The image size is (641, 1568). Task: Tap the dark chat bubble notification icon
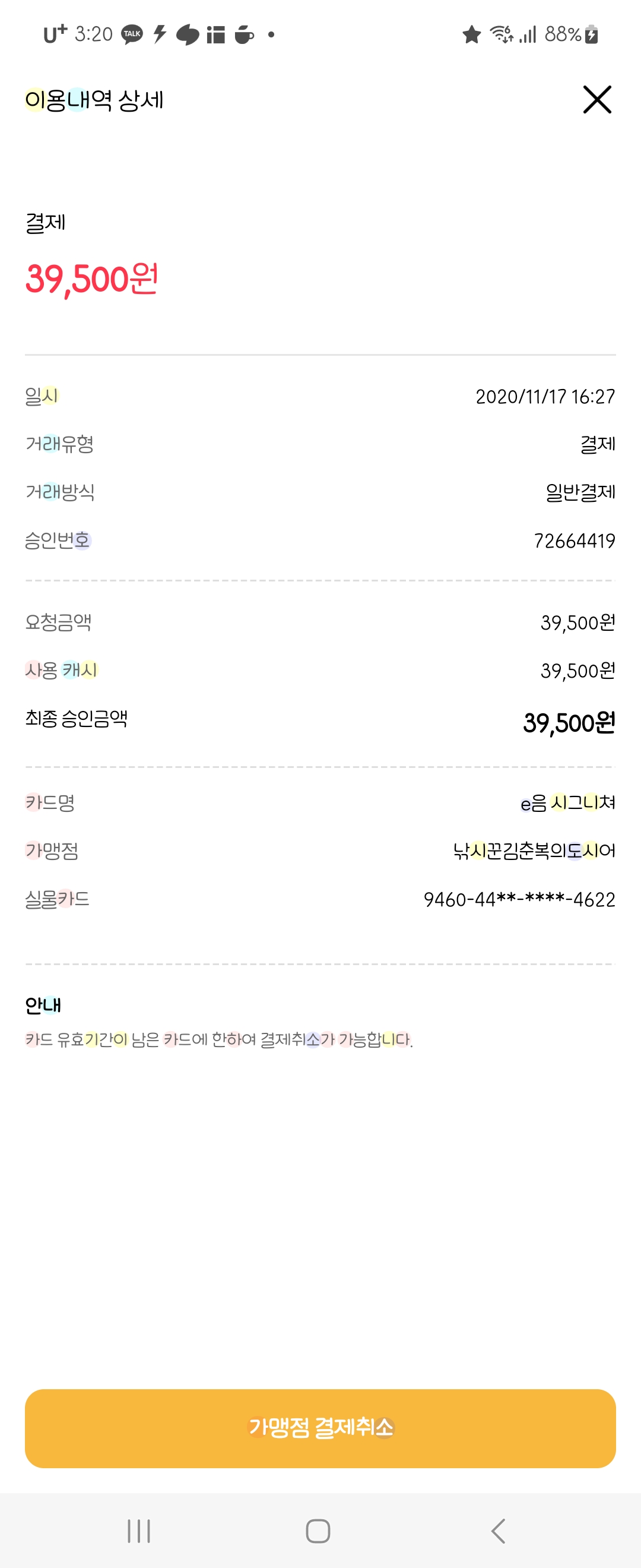[188, 34]
